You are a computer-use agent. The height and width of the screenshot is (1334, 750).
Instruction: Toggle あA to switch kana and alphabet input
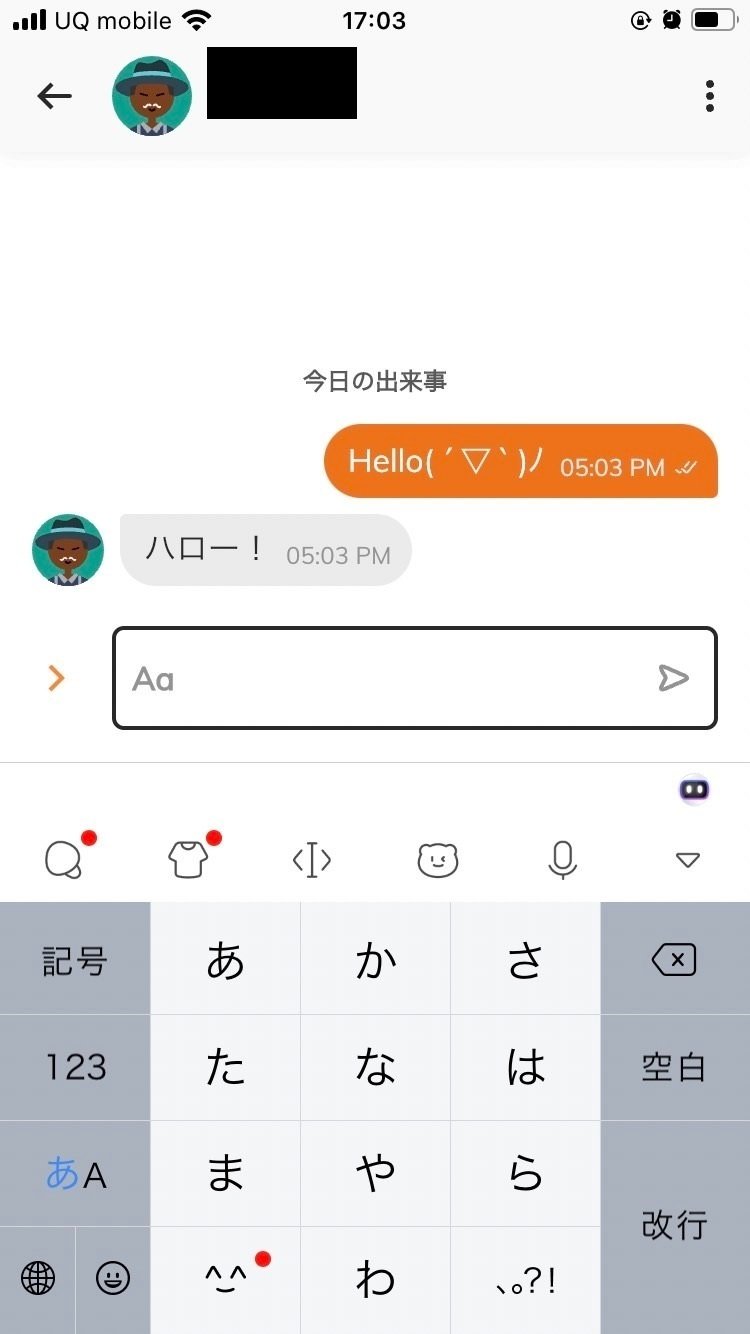click(x=75, y=1172)
